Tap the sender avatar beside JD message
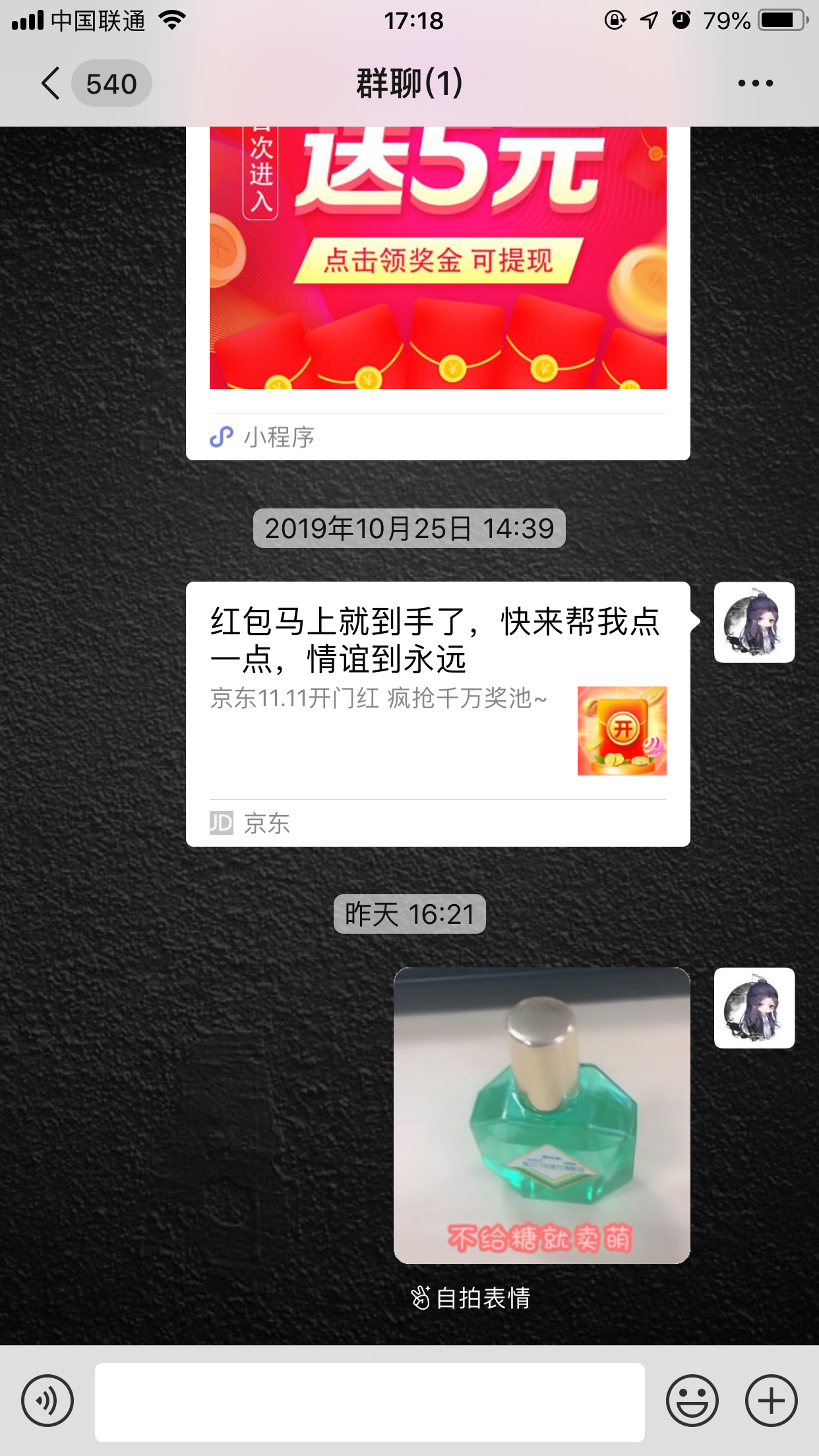Screen dimensions: 819x1456 754,622
